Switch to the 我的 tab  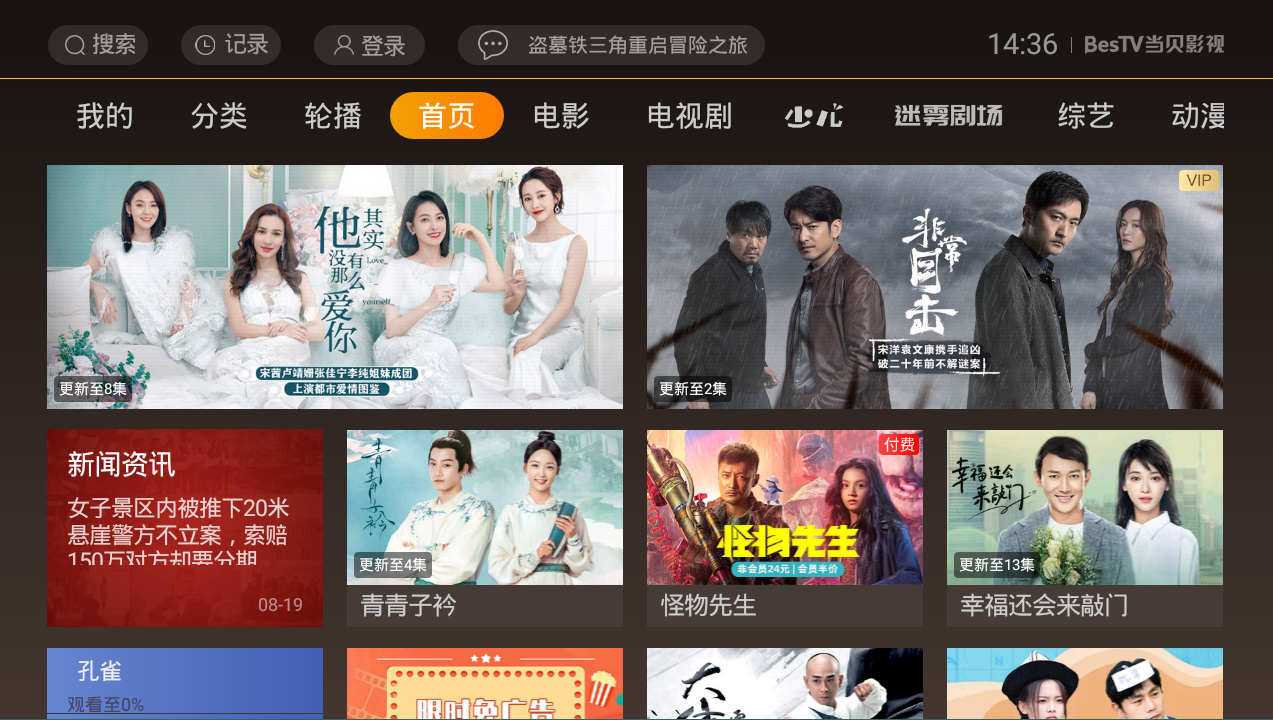click(105, 116)
